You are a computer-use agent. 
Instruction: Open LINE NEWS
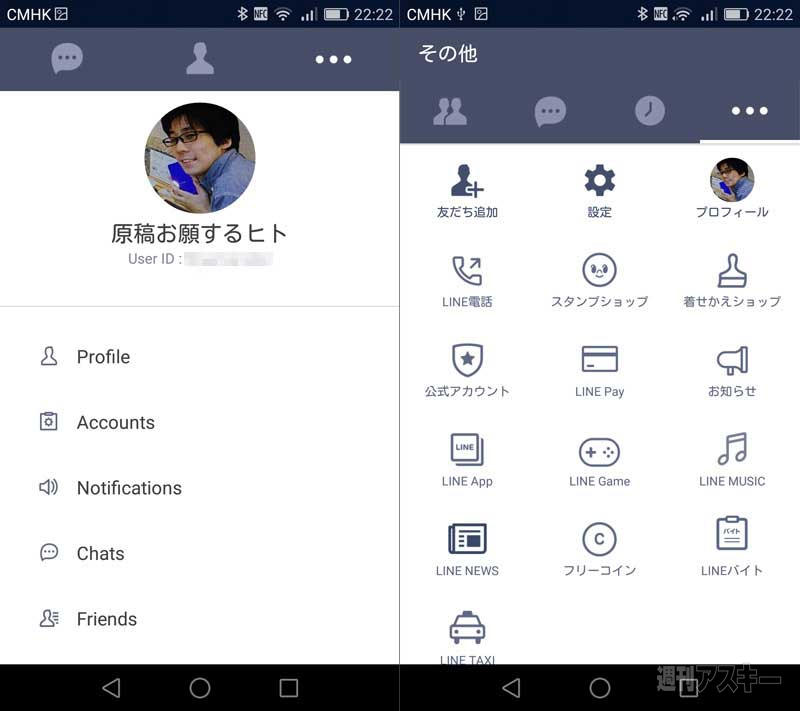pyautogui.click(x=467, y=548)
